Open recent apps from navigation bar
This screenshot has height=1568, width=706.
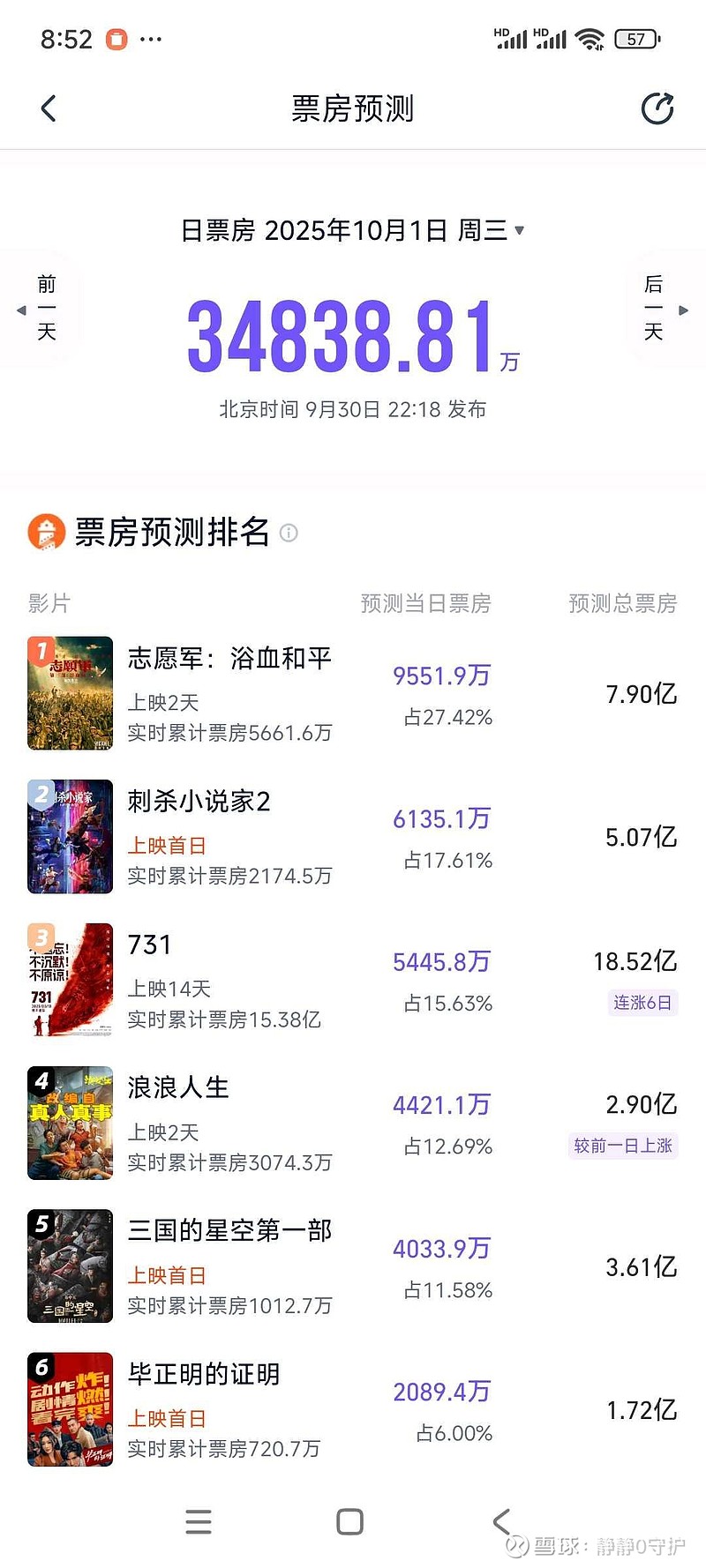point(199,1521)
